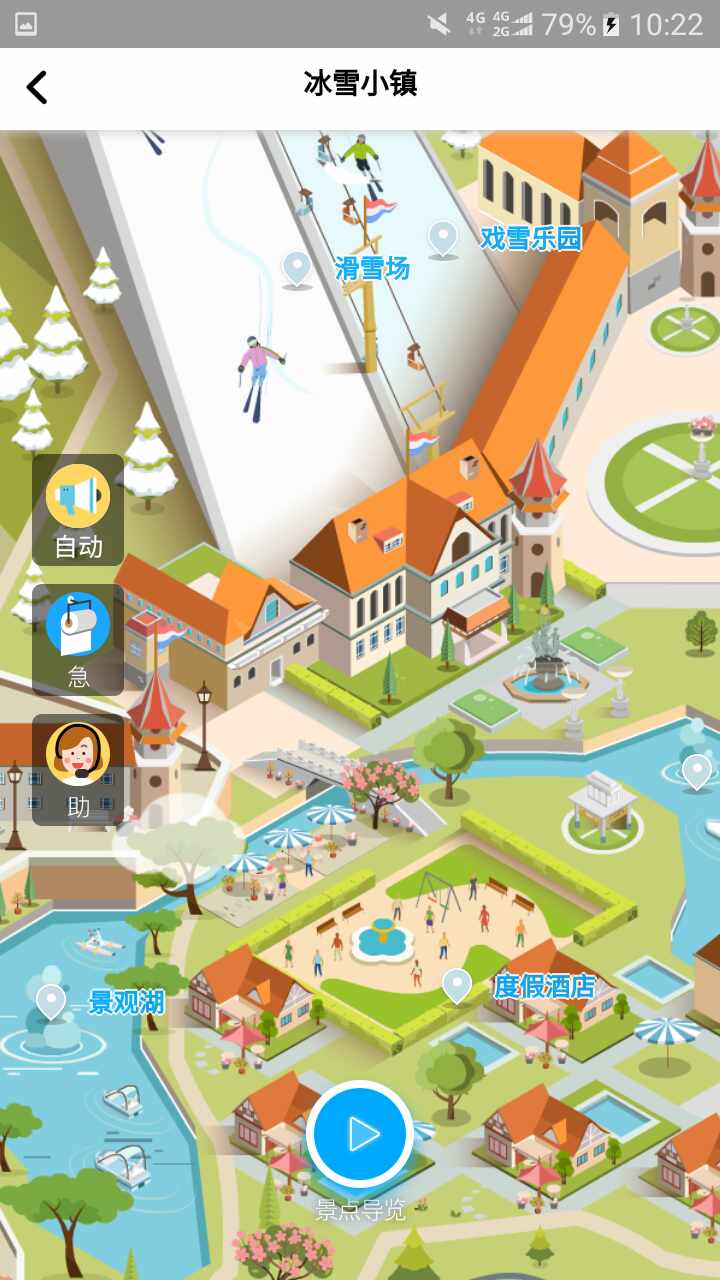
Task: Go back from 冰雪小镇 map
Action: [x=37, y=88]
